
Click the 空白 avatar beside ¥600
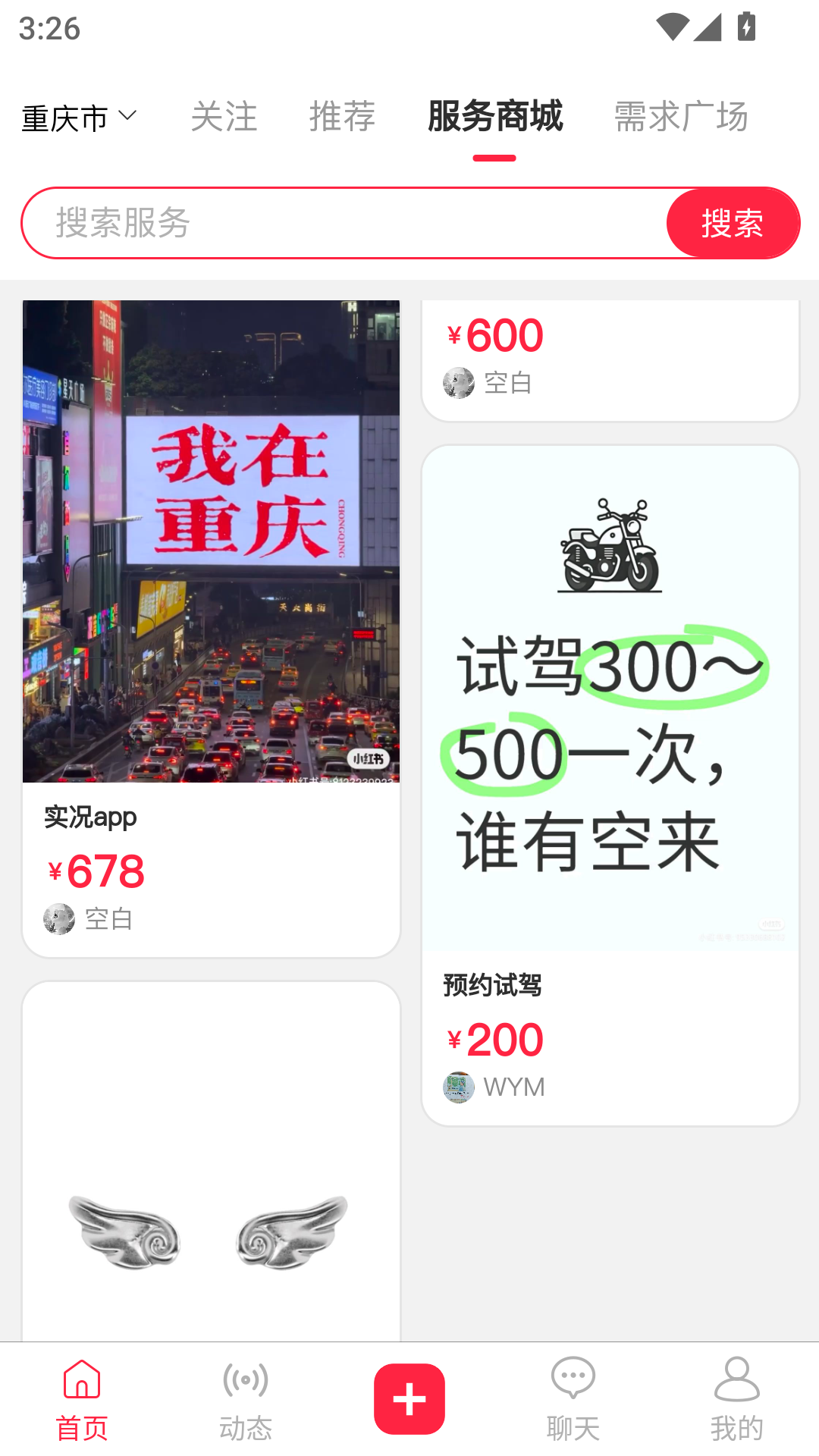(460, 383)
